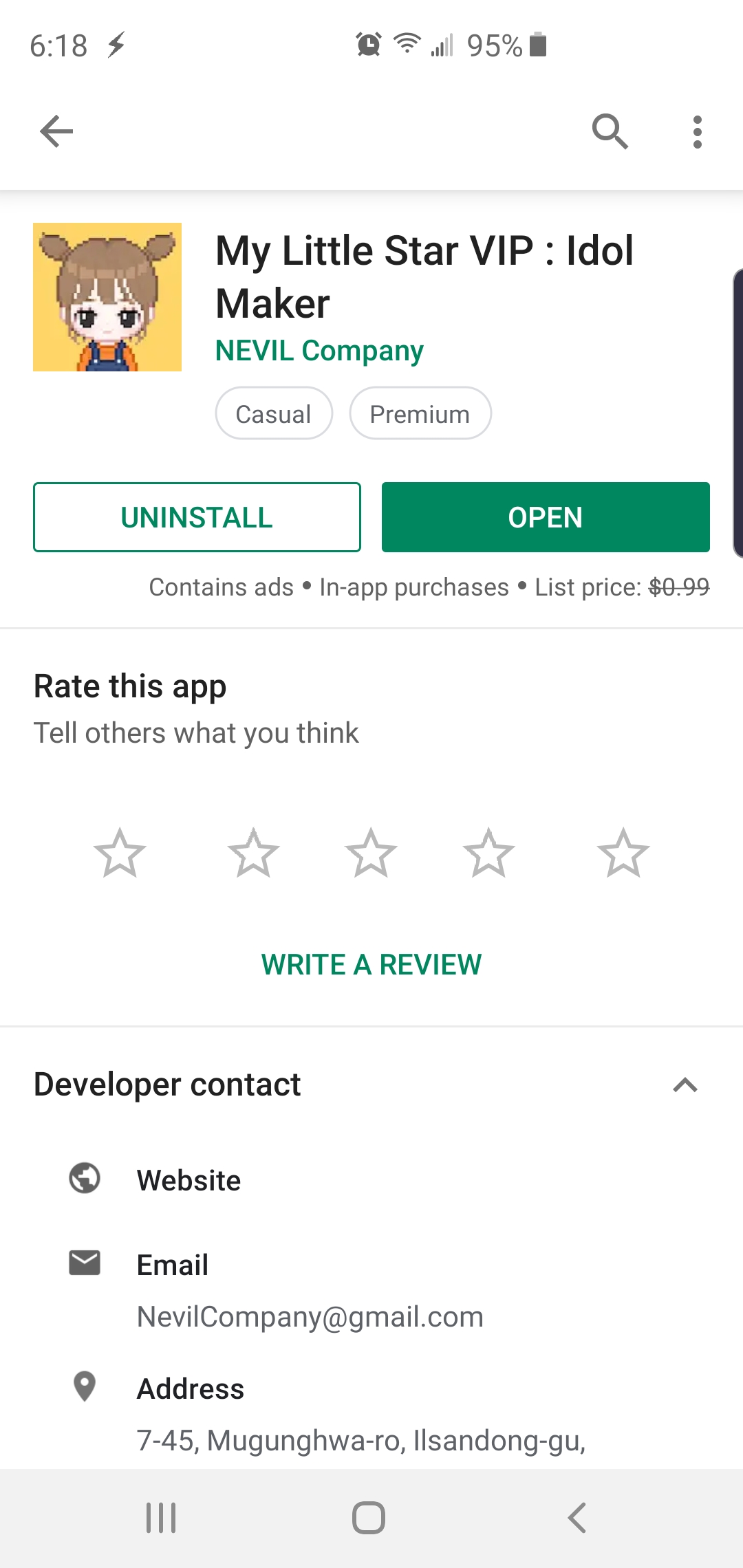Screen dimensions: 743x1568
Task: Select the Casual category chip
Action: pos(274,413)
